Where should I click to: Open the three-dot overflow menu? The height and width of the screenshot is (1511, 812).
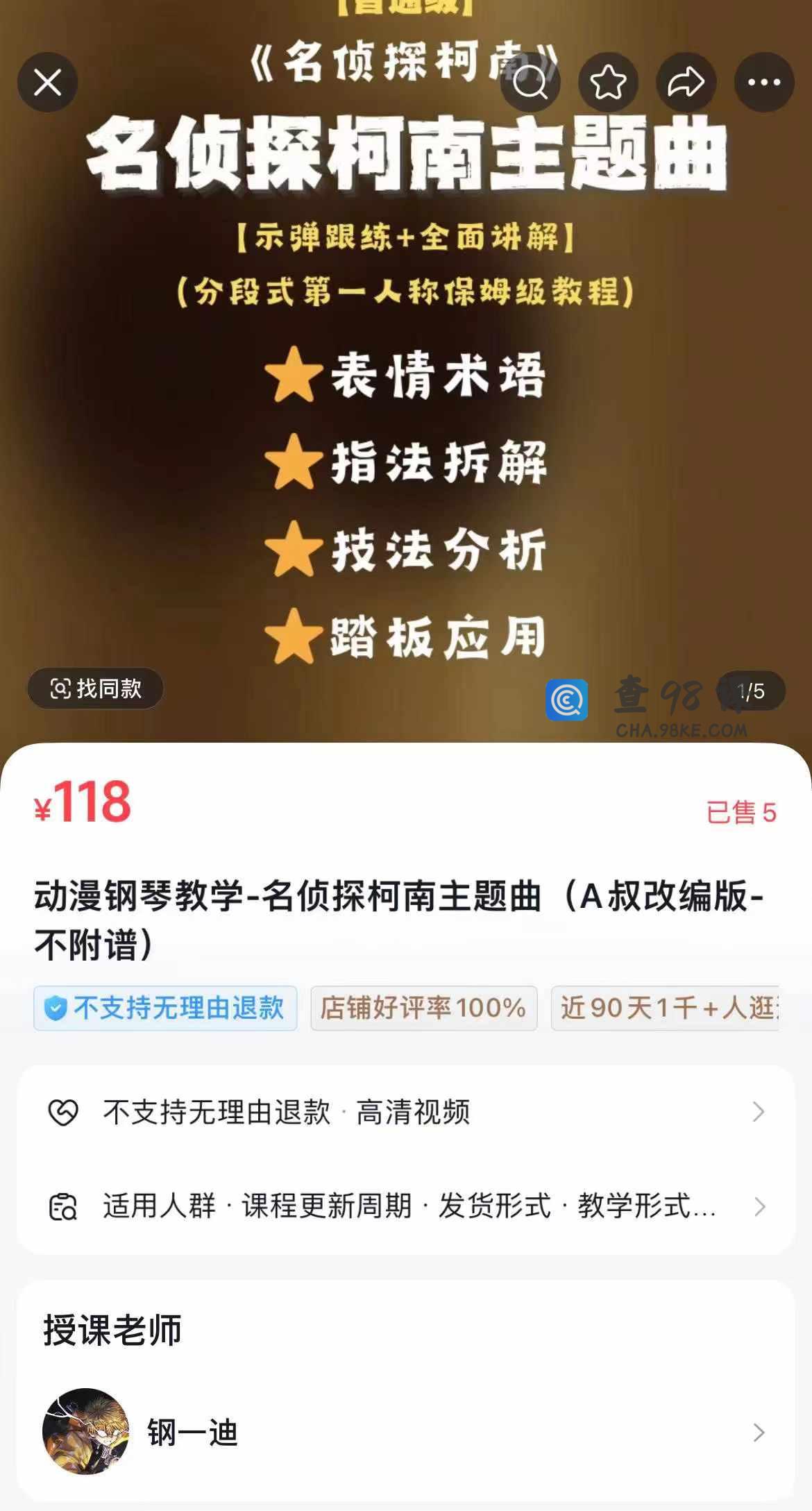[x=764, y=83]
